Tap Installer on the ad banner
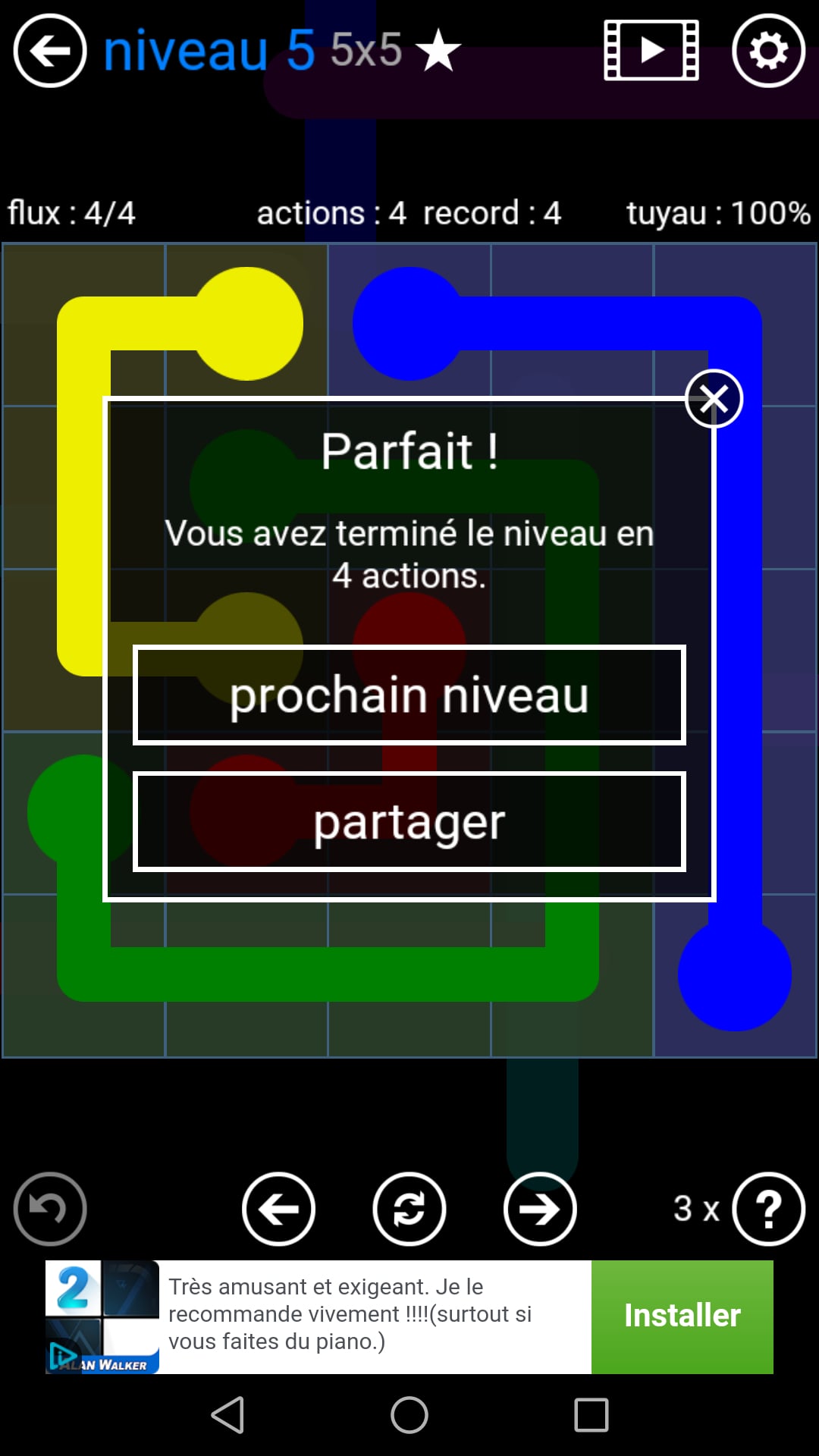The image size is (819, 1456). tap(682, 1316)
